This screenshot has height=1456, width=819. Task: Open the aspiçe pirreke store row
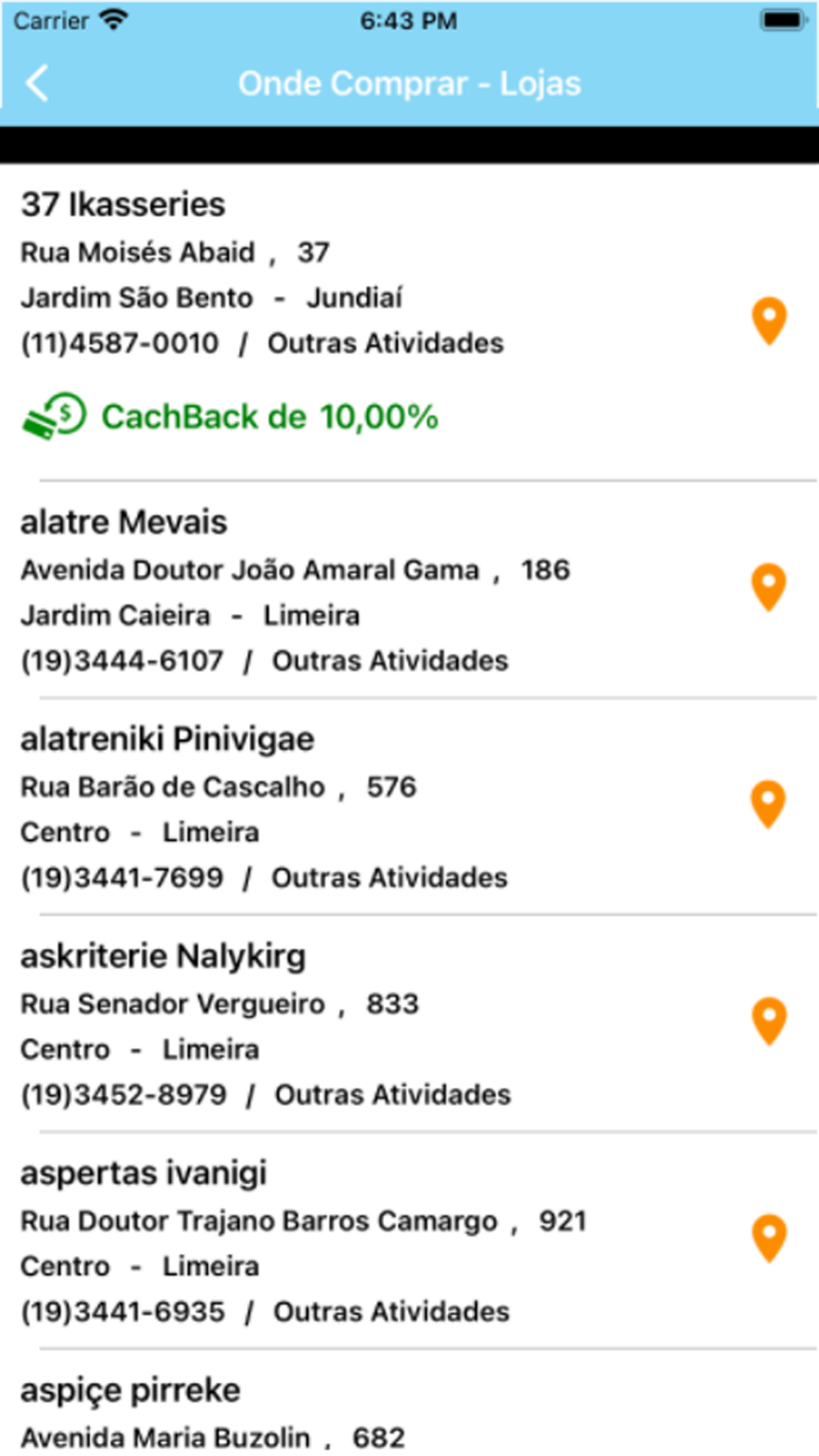pyautogui.click(x=409, y=1403)
